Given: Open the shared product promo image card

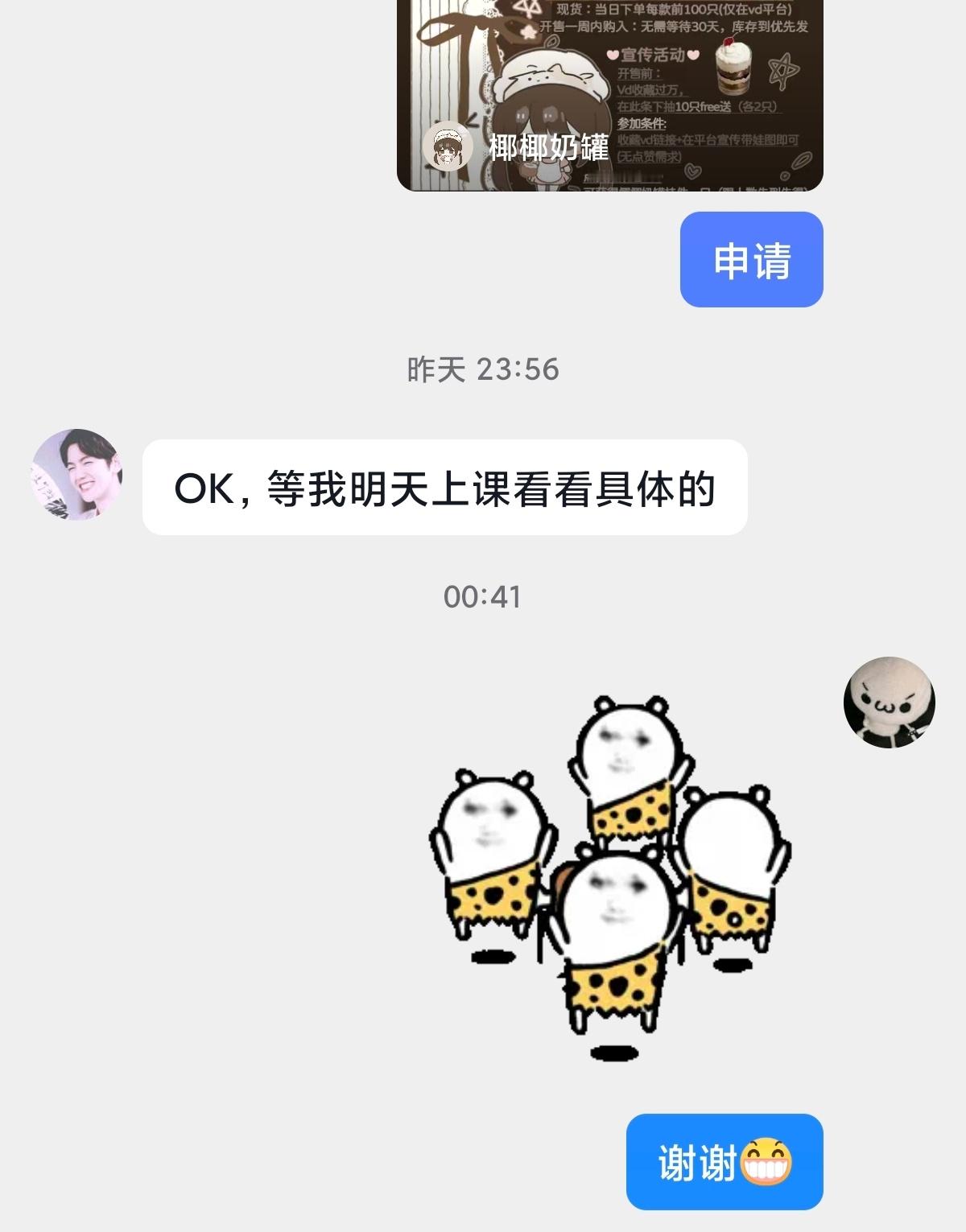Looking at the screenshot, I should coord(628,97).
